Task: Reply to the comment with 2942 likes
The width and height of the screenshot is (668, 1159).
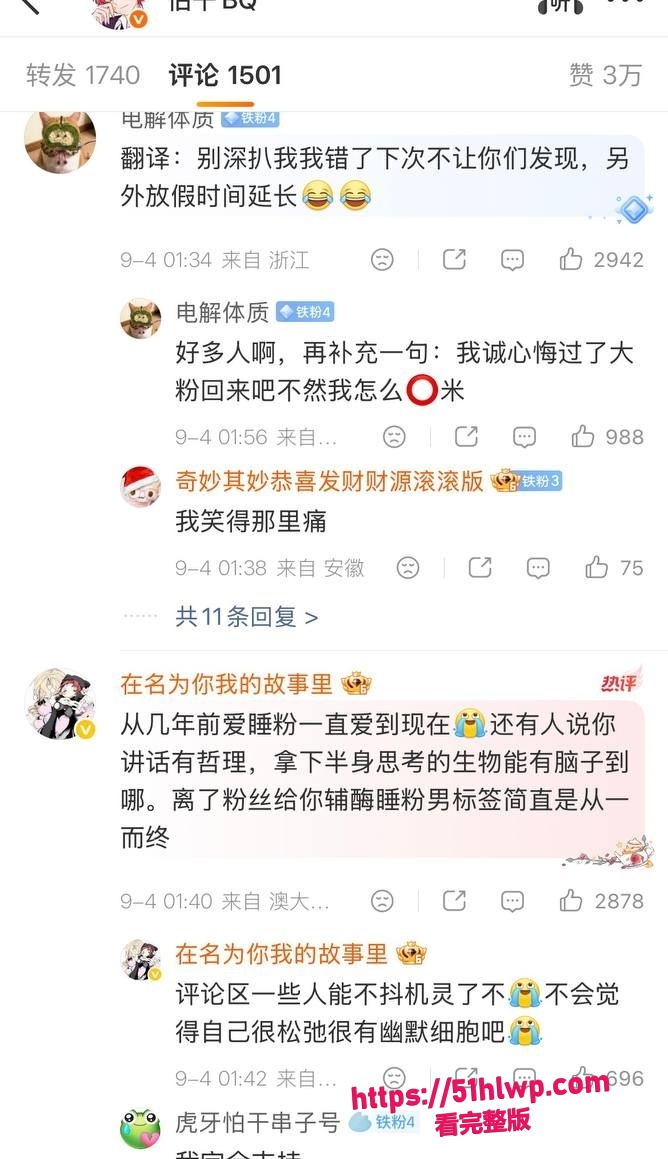Action: pyautogui.click(x=512, y=259)
